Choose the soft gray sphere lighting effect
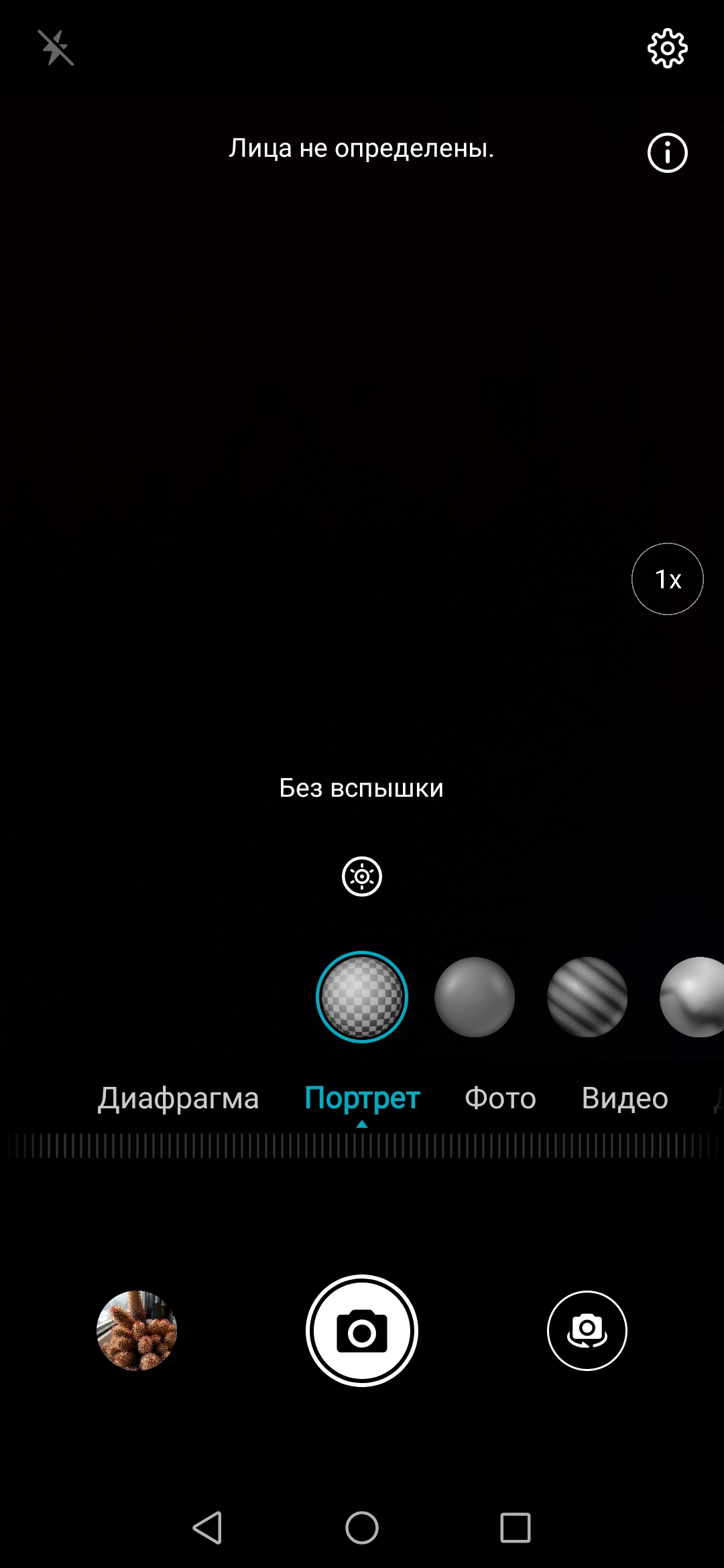Screen dimensions: 724x1568 tap(475, 997)
